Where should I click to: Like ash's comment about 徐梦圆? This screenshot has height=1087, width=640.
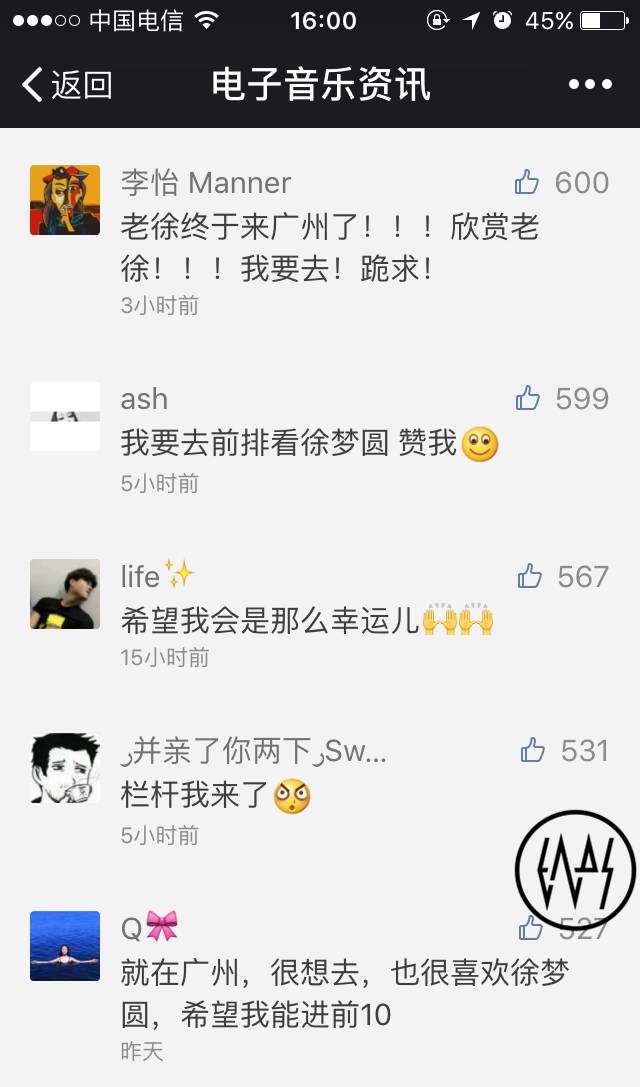528,399
